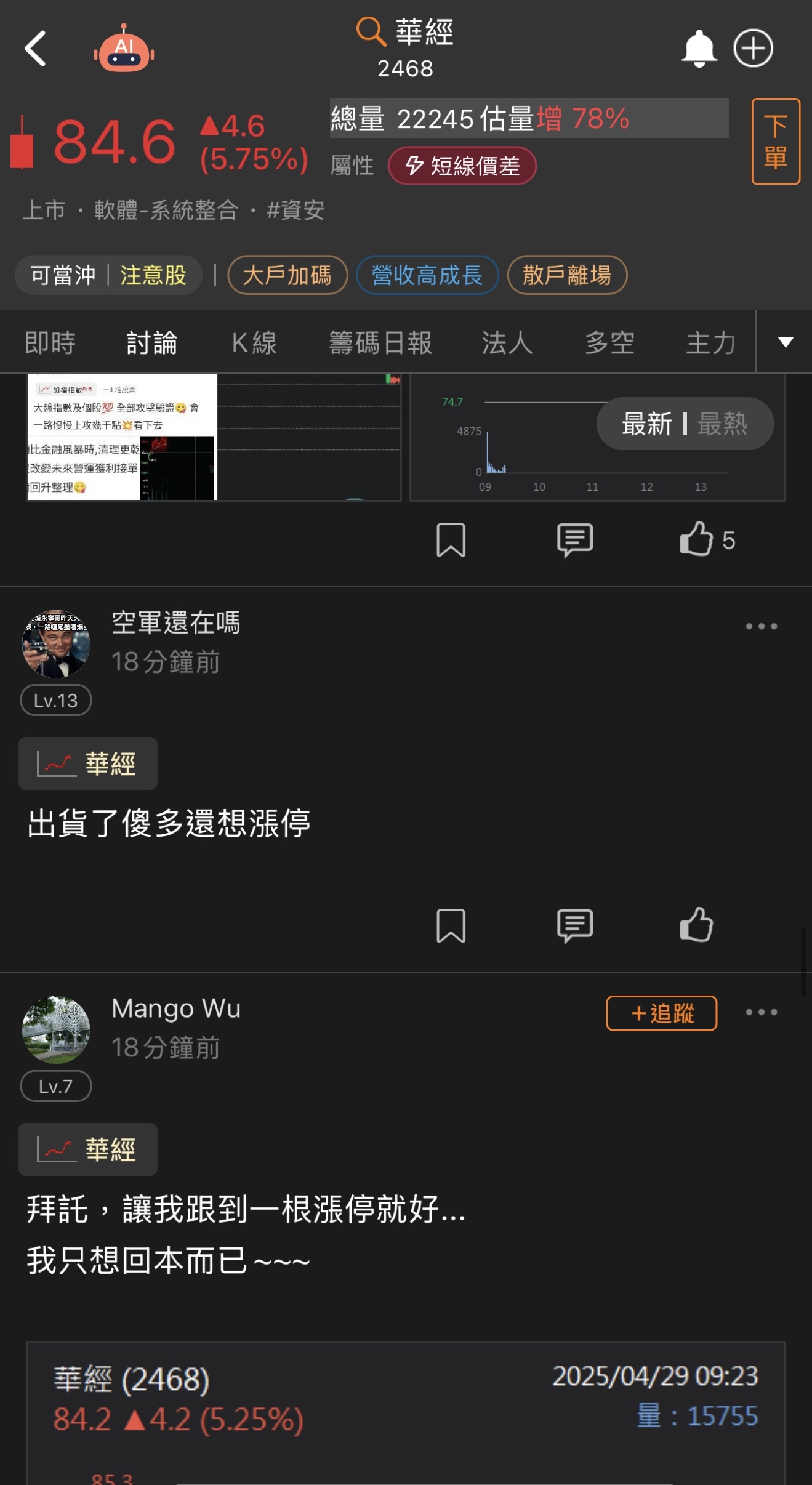Tap the 下單 order button
The image size is (812, 1485).
775,142
